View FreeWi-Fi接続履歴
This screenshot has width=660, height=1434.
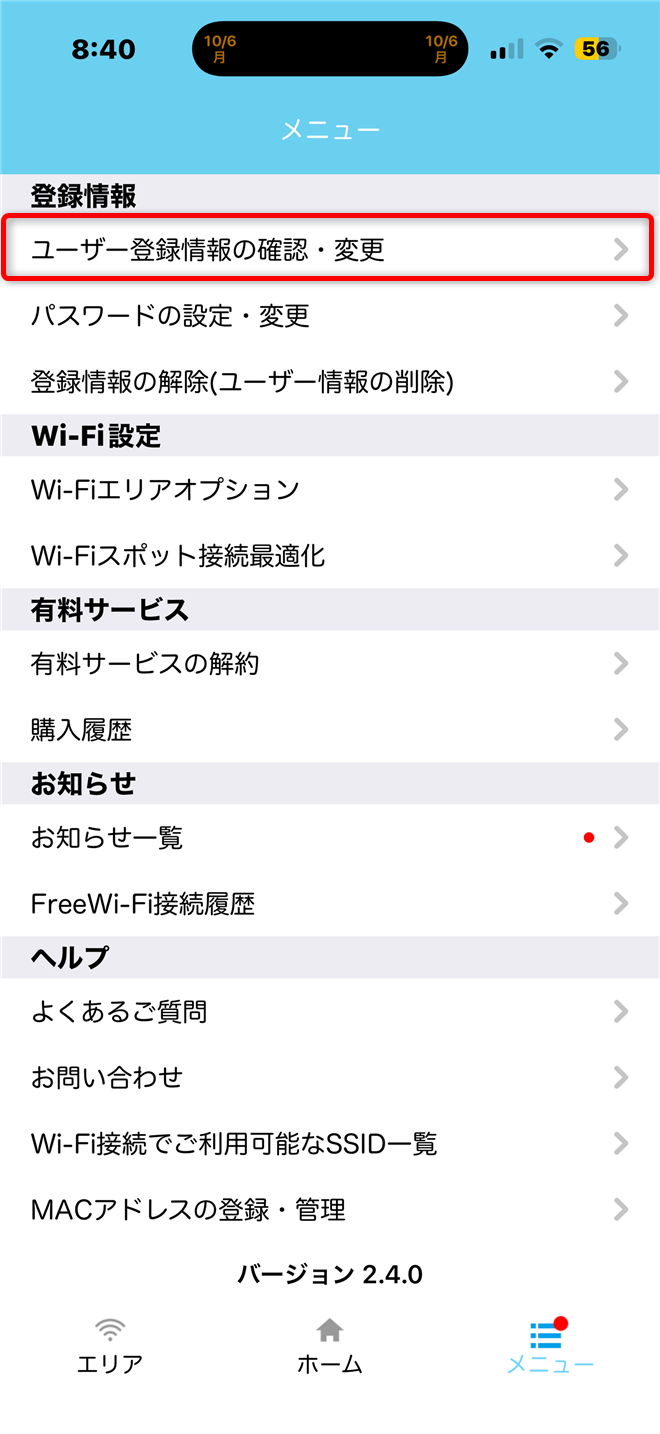click(330, 904)
